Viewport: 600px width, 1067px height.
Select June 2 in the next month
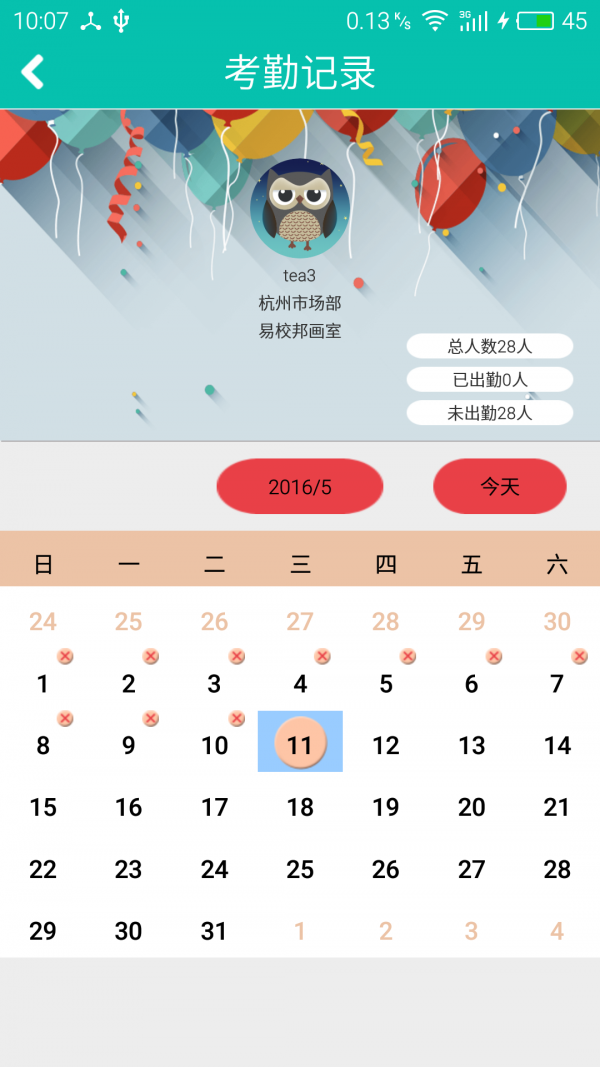(x=386, y=931)
